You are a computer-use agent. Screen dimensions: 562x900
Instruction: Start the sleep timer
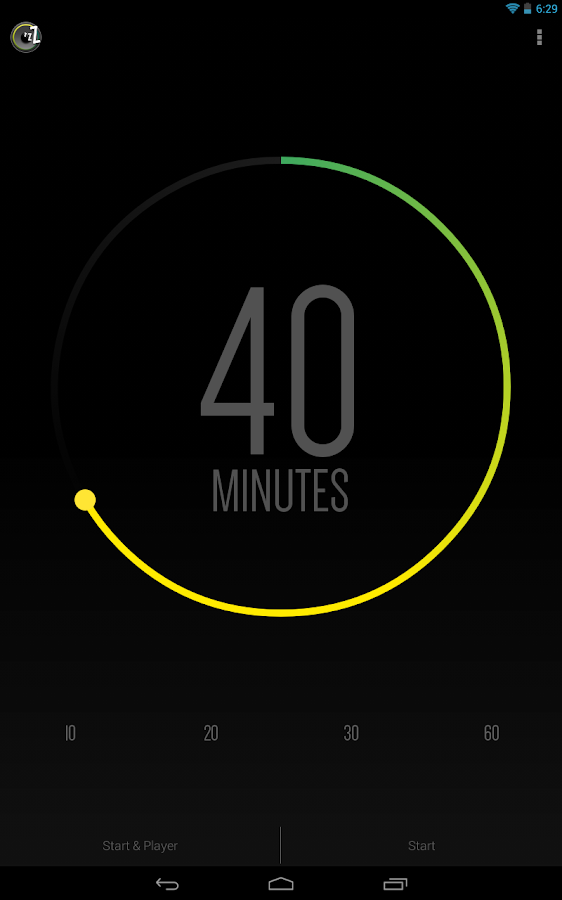pyautogui.click(x=421, y=845)
